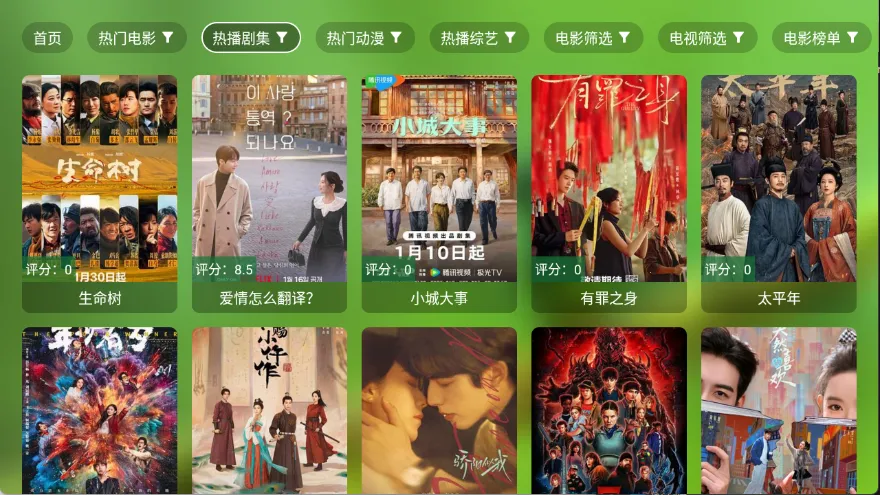Open the show 爱情怎么翻译?

pos(269,180)
